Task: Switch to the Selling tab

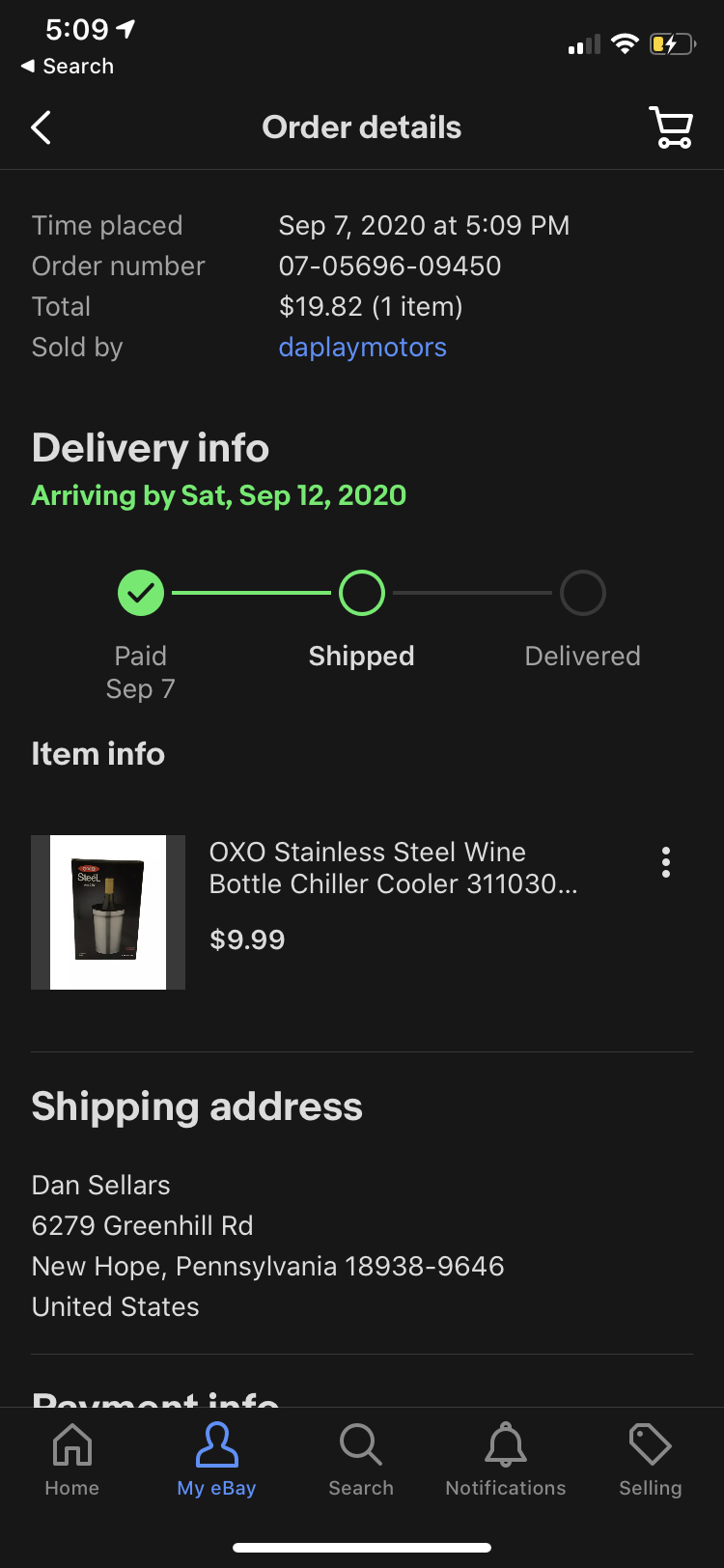Action: [651, 1460]
